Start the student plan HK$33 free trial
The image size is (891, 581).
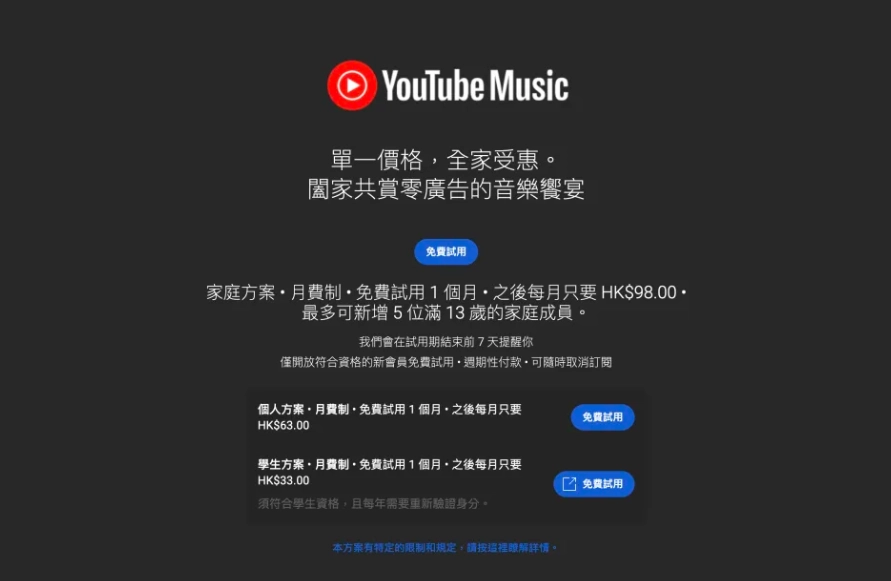[x=594, y=484]
